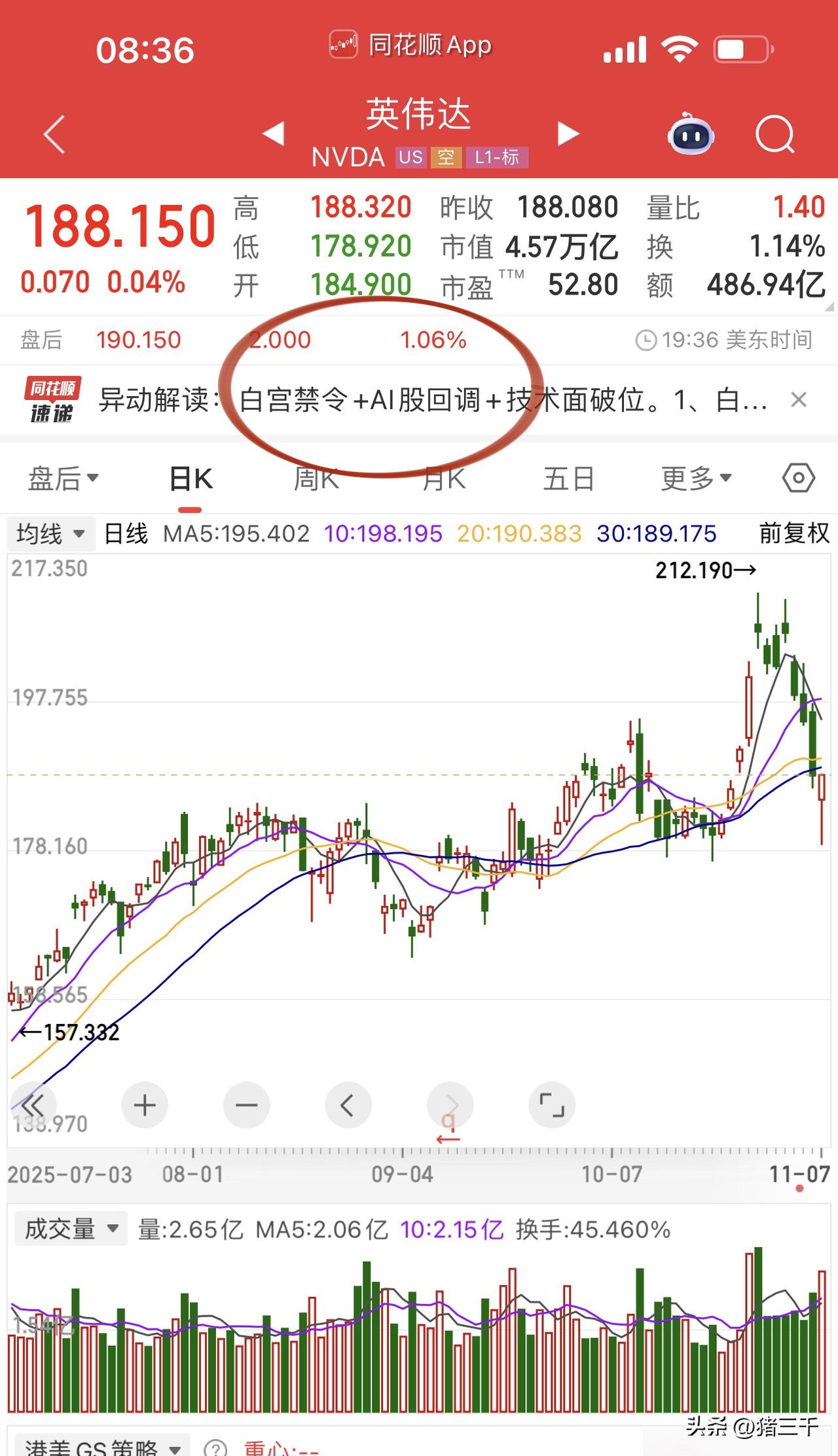
Task: Expand the 更多 chart options
Action: [696, 479]
